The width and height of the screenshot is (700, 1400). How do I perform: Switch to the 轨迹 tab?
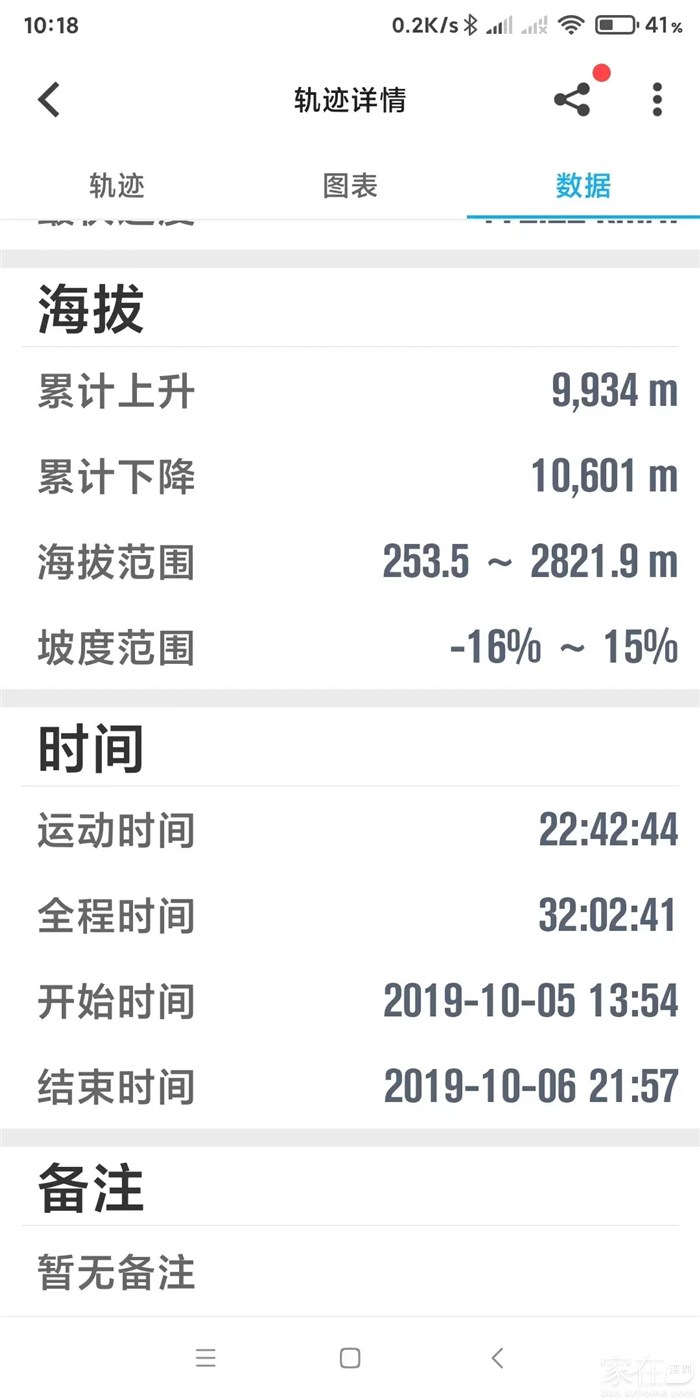point(117,185)
